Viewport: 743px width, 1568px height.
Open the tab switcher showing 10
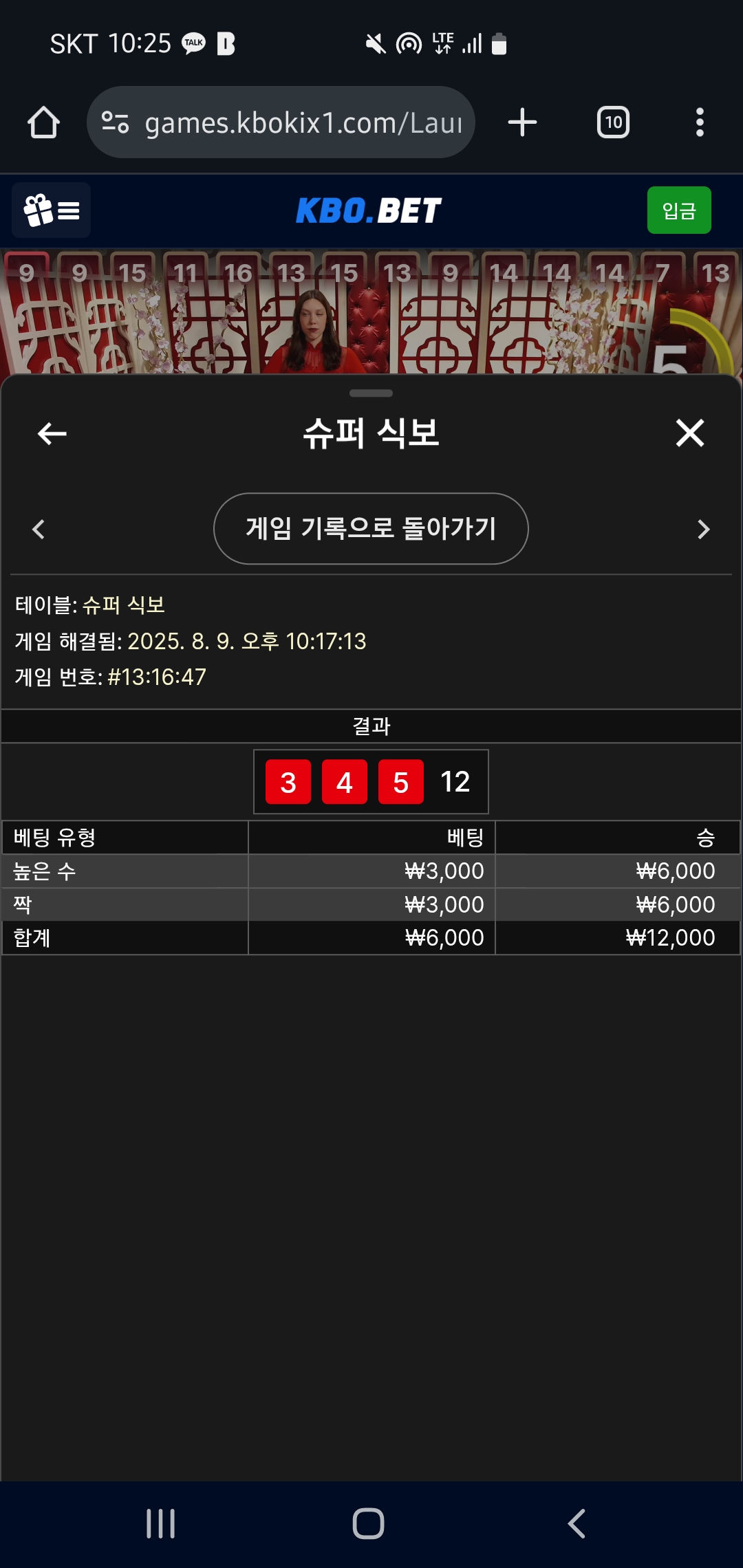[613, 122]
